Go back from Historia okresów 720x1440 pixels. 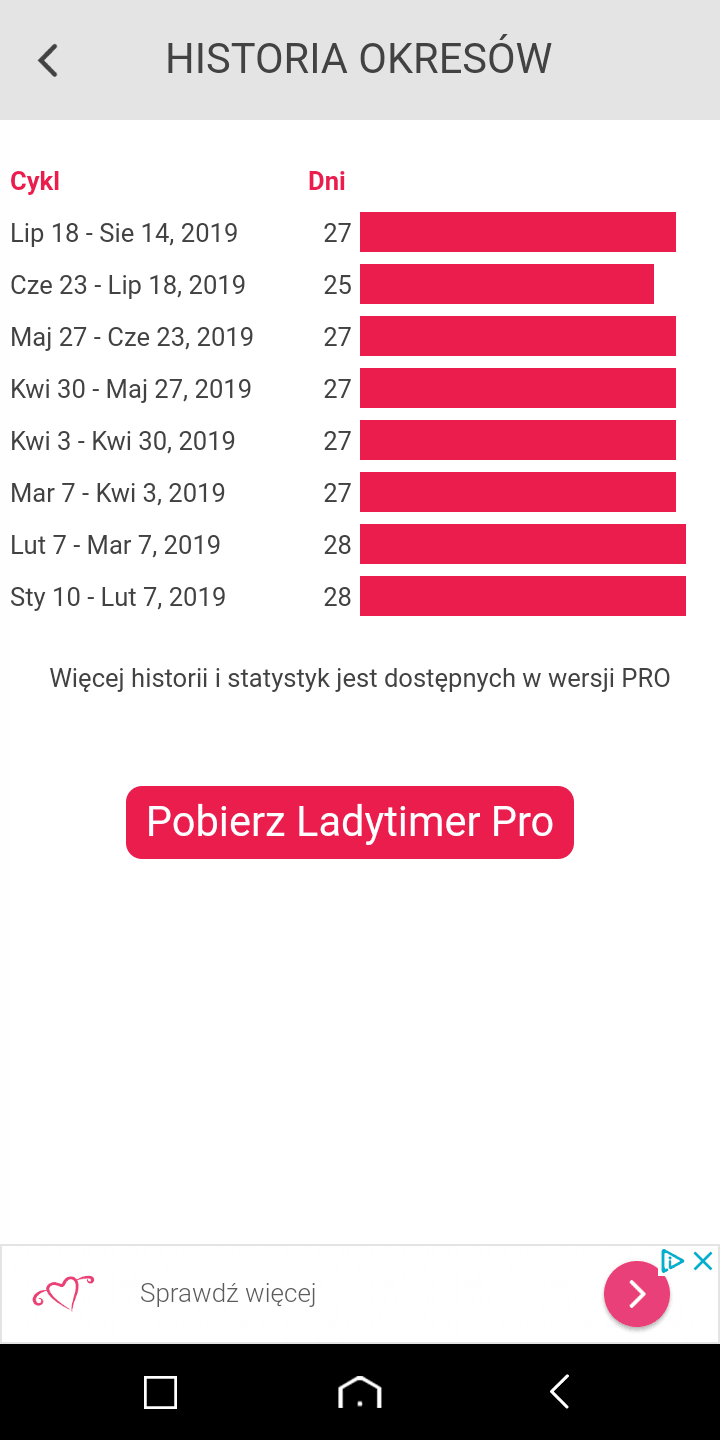coord(48,60)
